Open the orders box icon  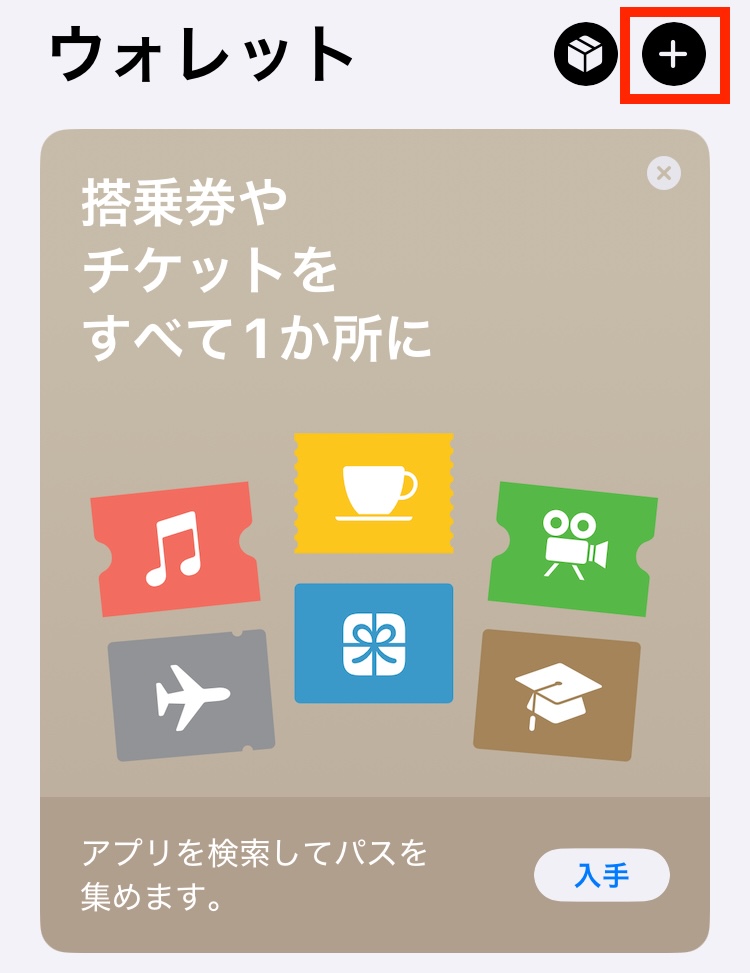point(586,54)
